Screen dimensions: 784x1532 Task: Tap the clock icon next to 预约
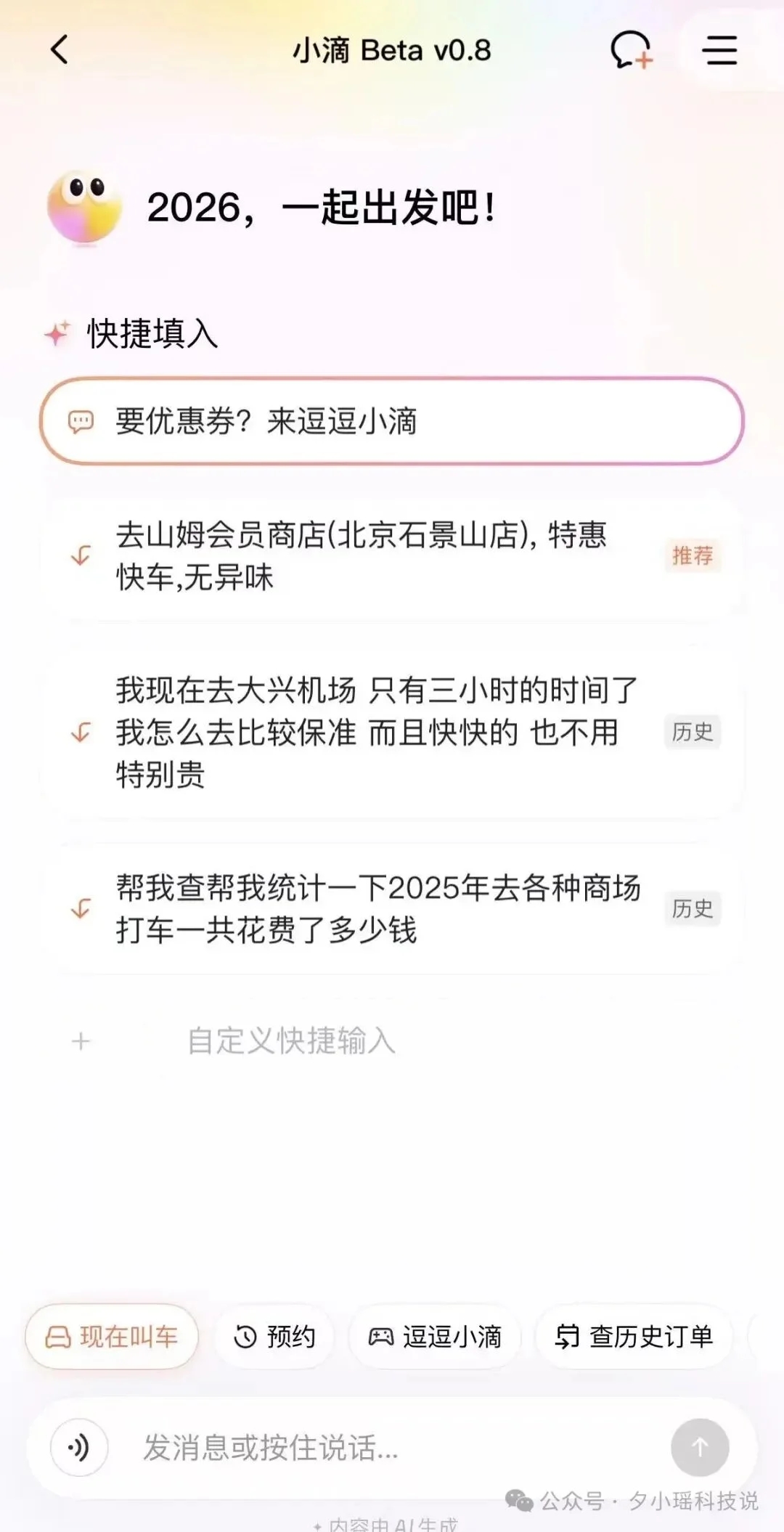[247, 1336]
